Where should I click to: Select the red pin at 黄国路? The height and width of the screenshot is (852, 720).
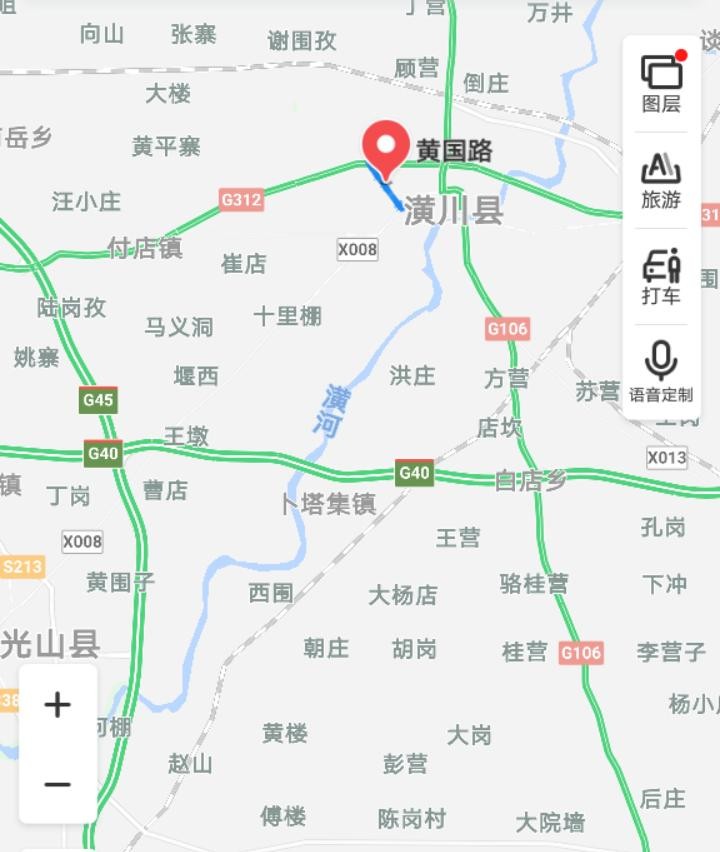pos(385,147)
